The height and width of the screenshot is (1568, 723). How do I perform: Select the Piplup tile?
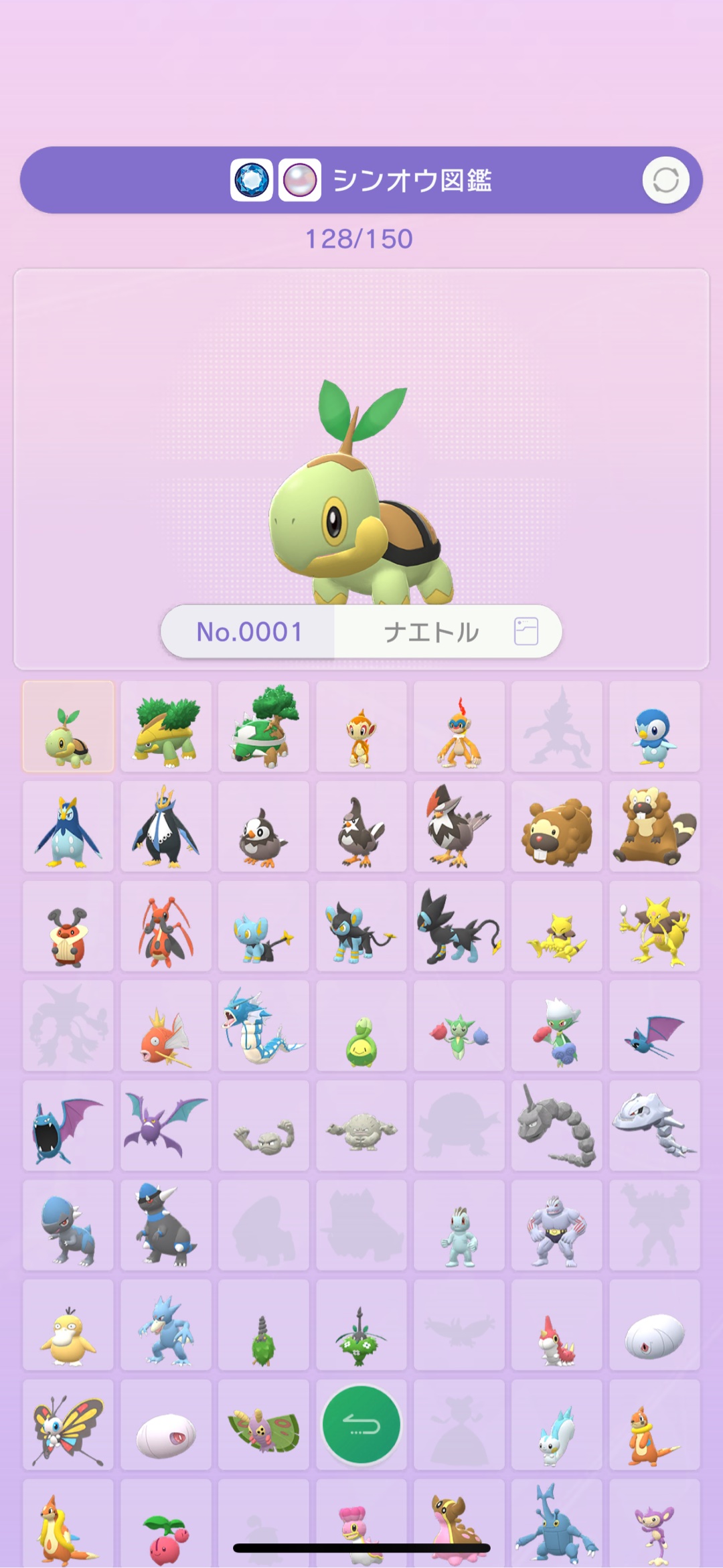coord(654,727)
